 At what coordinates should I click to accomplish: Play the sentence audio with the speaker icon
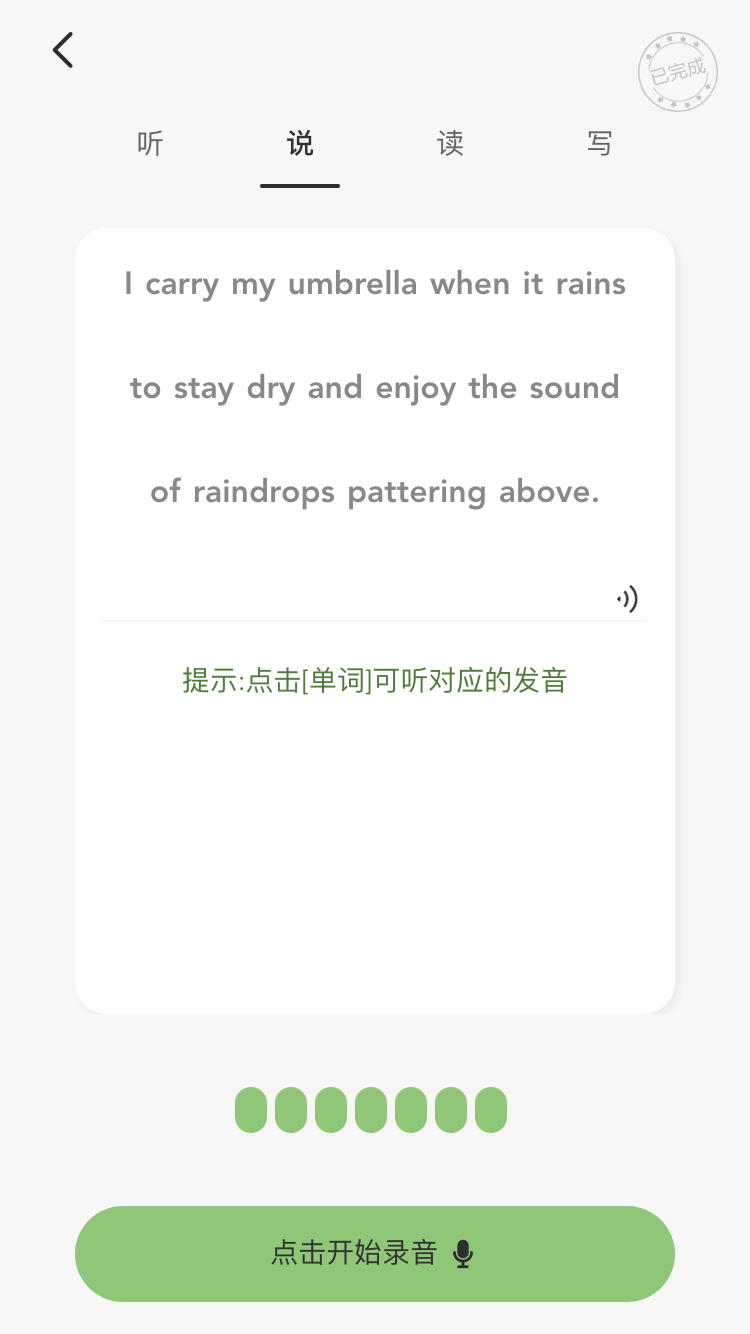[x=627, y=599]
